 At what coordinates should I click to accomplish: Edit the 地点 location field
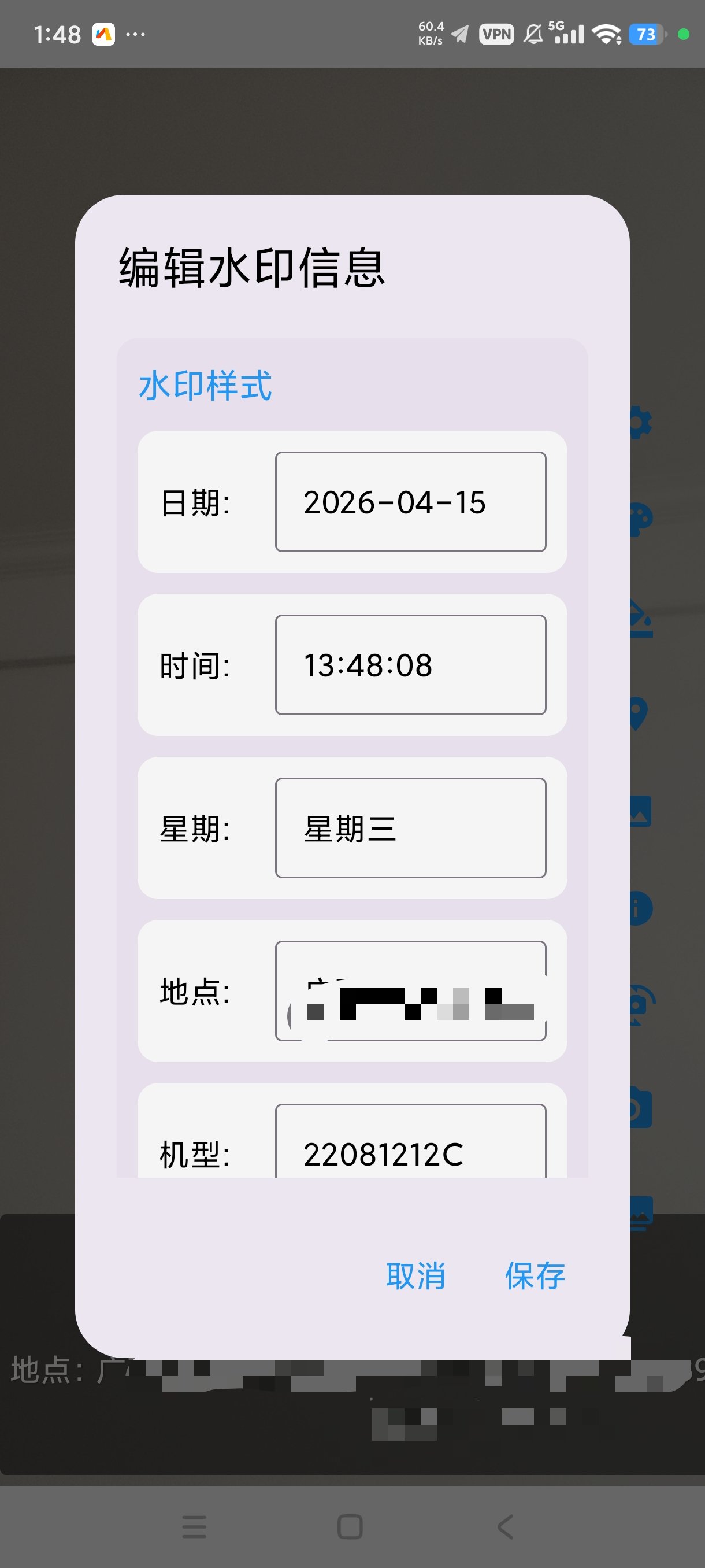(x=411, y=991)
